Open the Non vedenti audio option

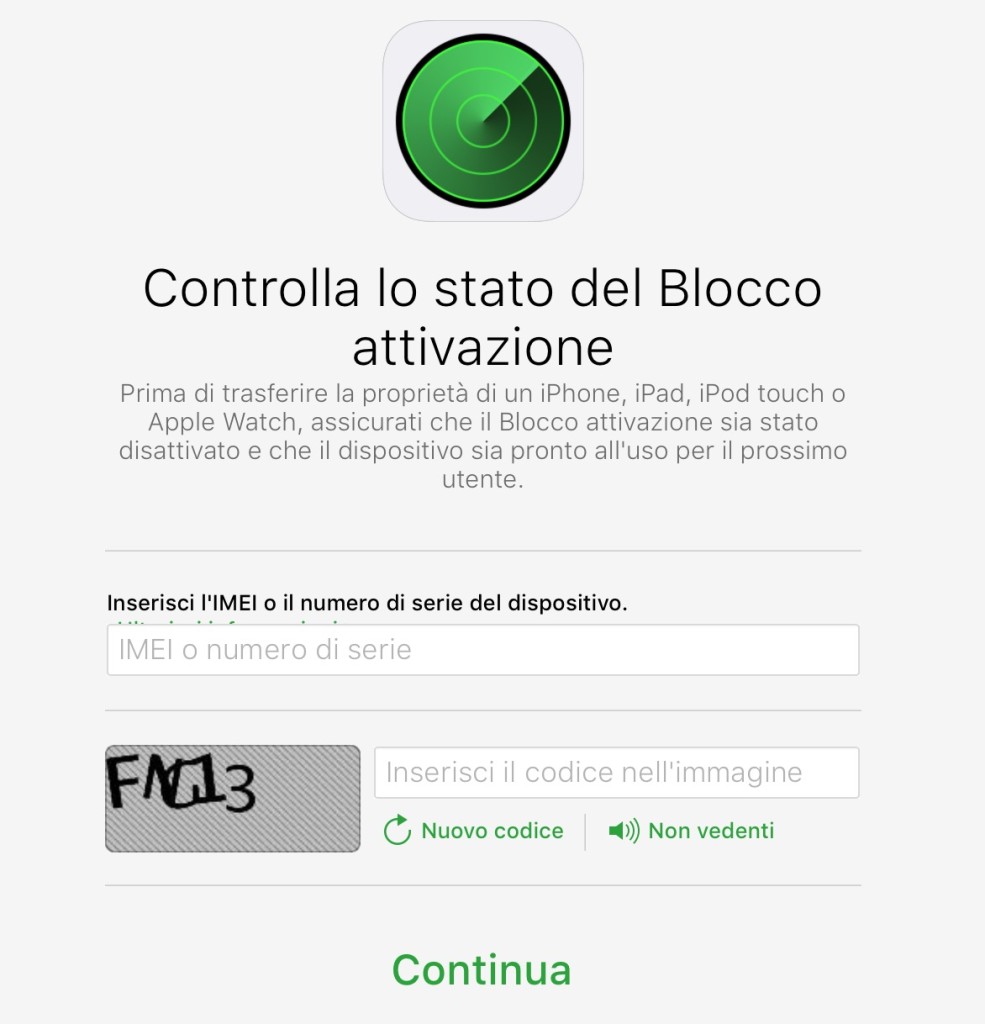click(x=692, y=831)
